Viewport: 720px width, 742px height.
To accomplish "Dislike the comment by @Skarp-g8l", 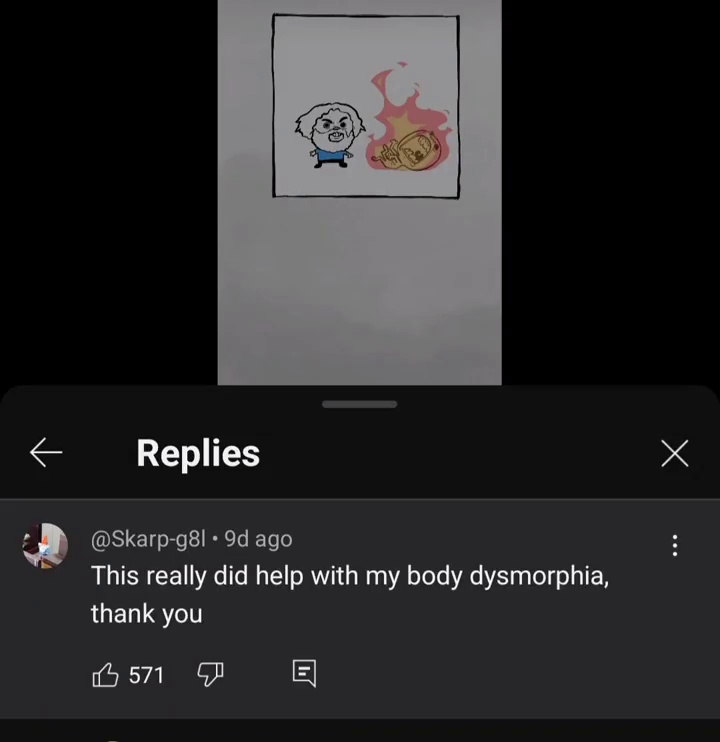I will pyautogui.click(x=211, y=676).
